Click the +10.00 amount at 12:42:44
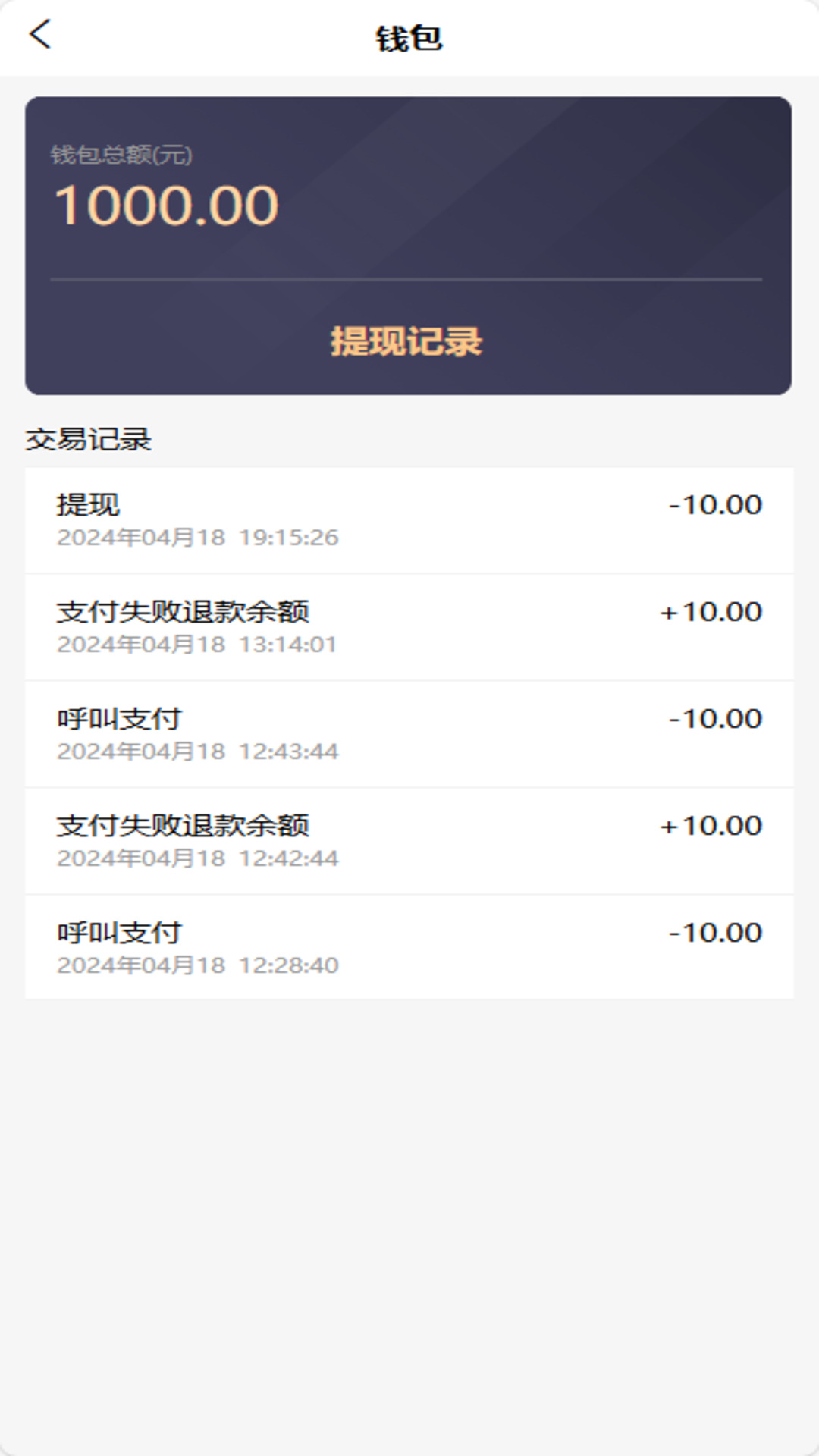 coord(711,824)
